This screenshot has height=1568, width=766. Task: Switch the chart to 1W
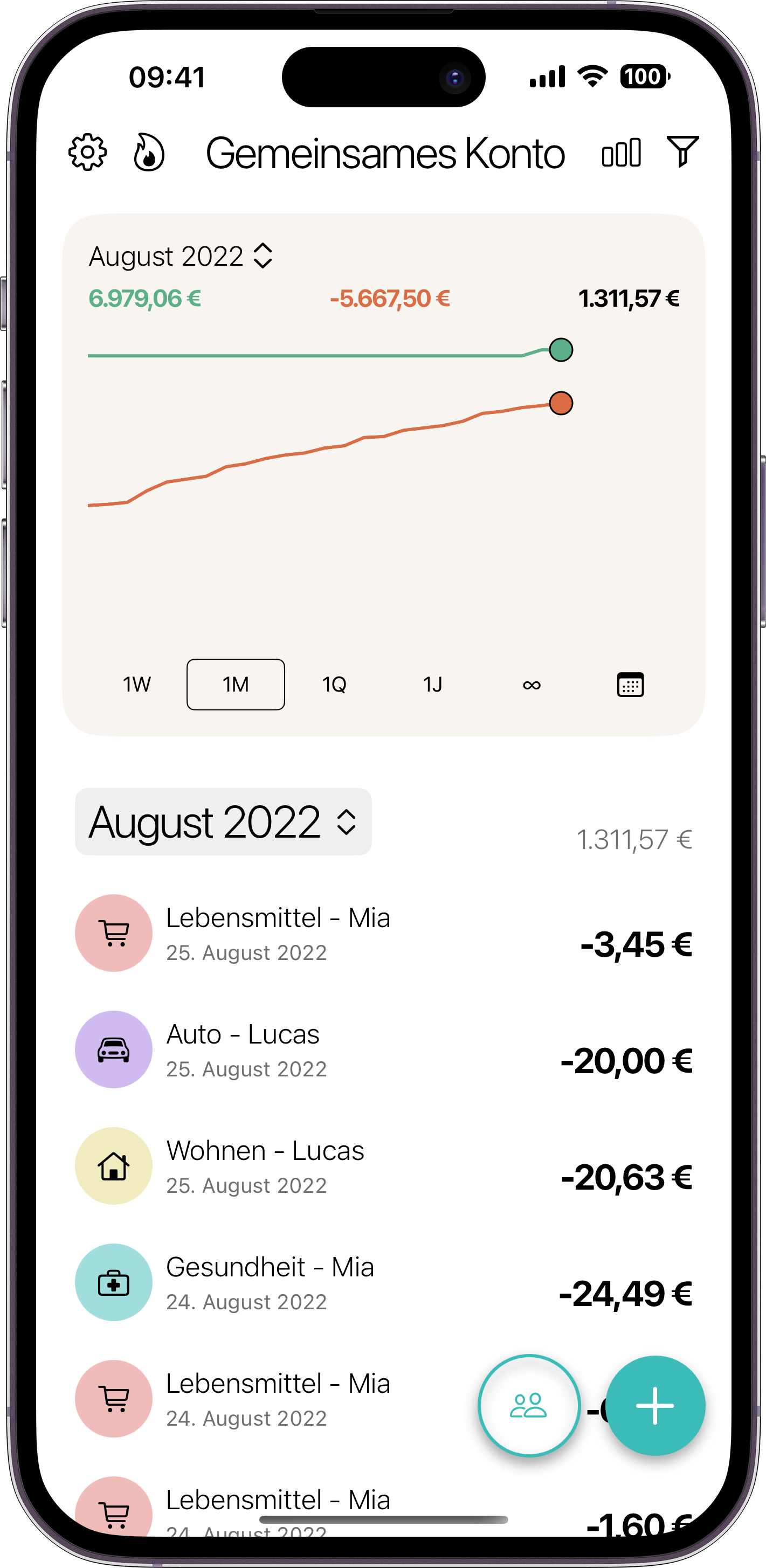(x=137, y=685)
